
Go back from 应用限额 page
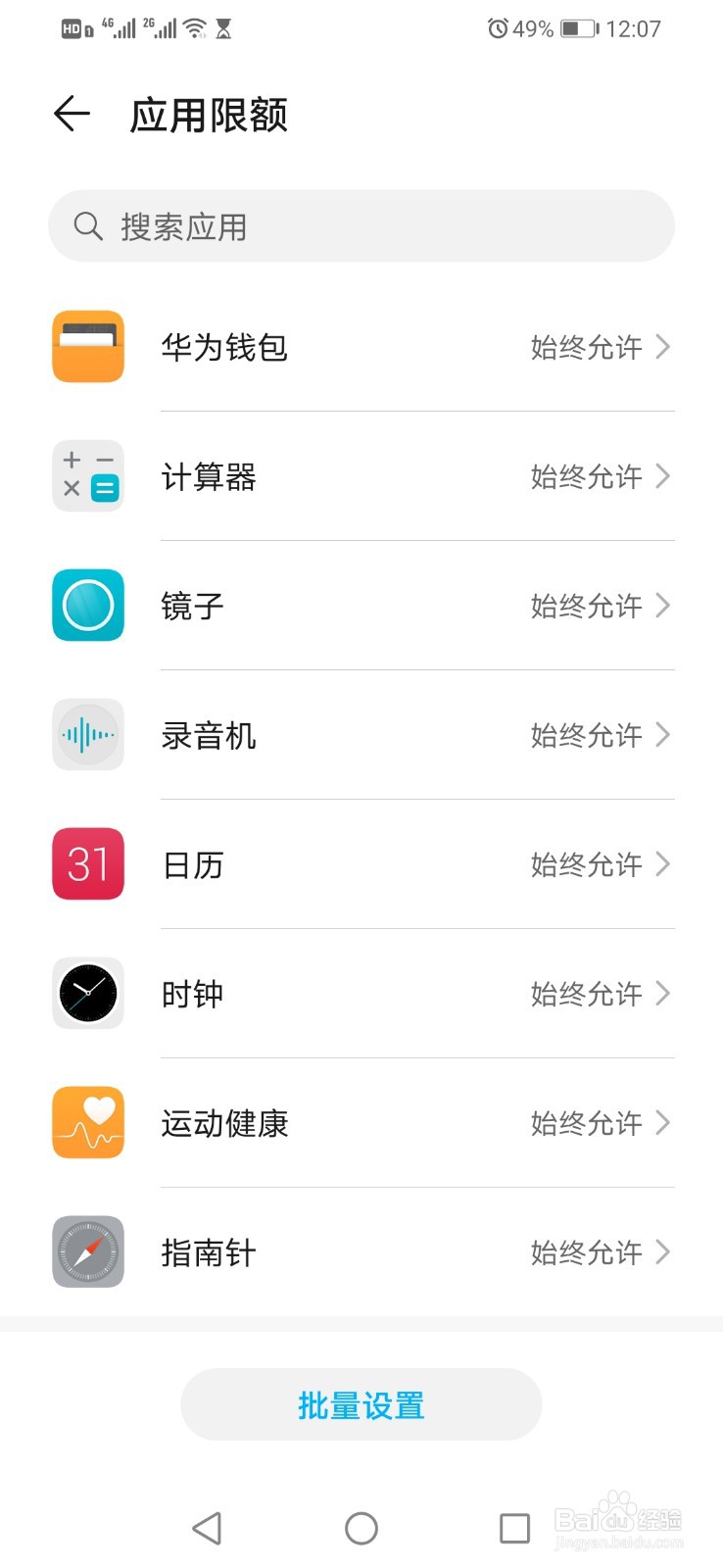click(72, 115)
